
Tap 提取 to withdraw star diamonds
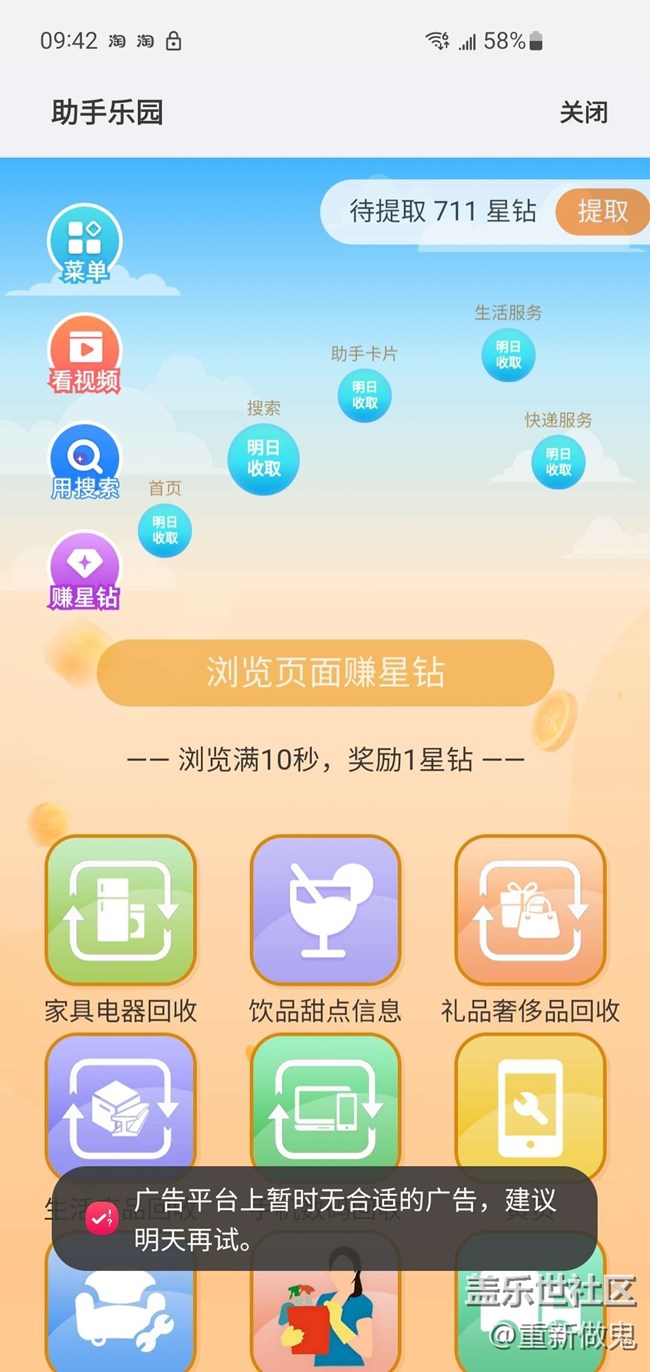[602, 211]
